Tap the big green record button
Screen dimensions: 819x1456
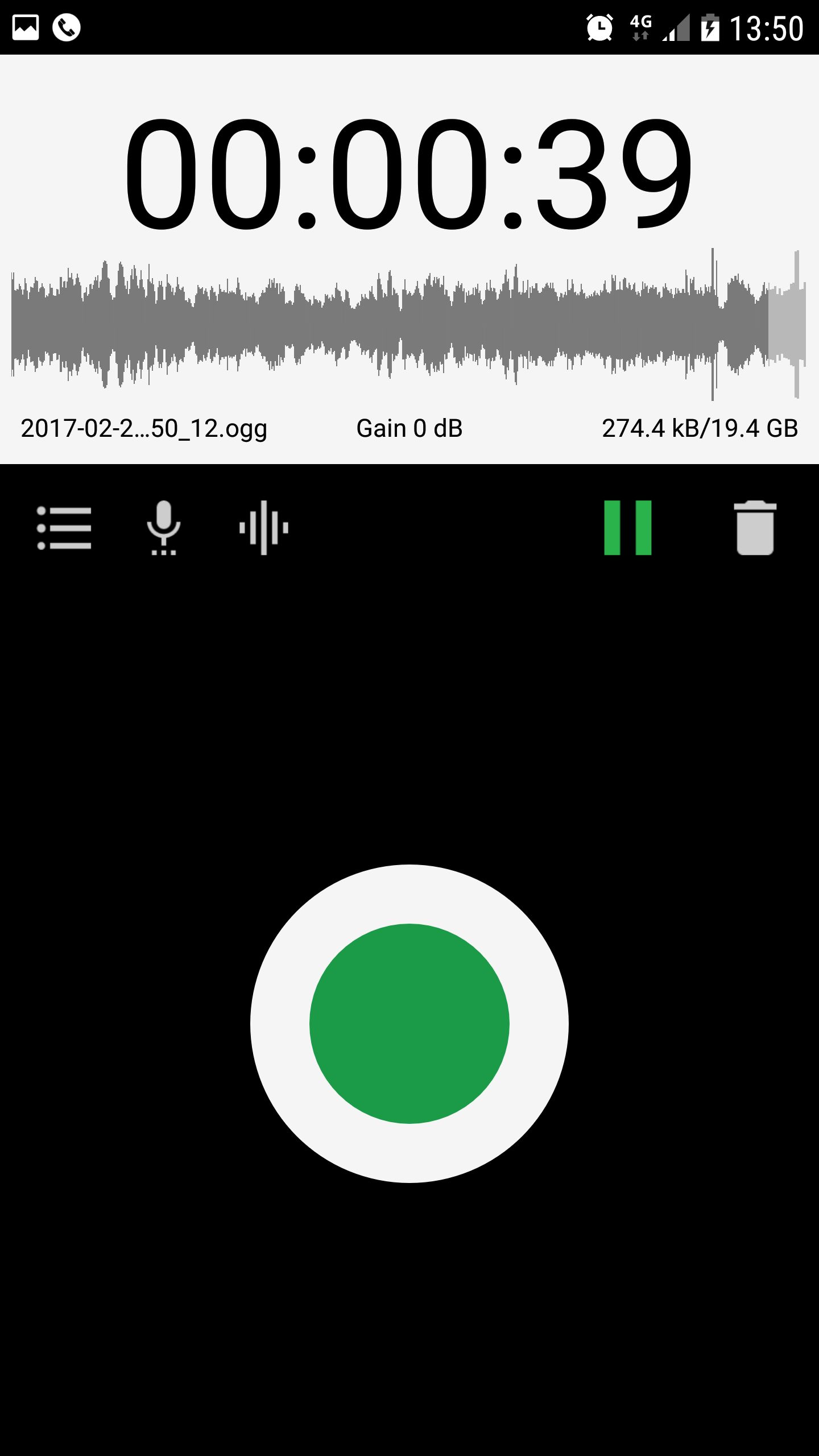pos(409,1024)
